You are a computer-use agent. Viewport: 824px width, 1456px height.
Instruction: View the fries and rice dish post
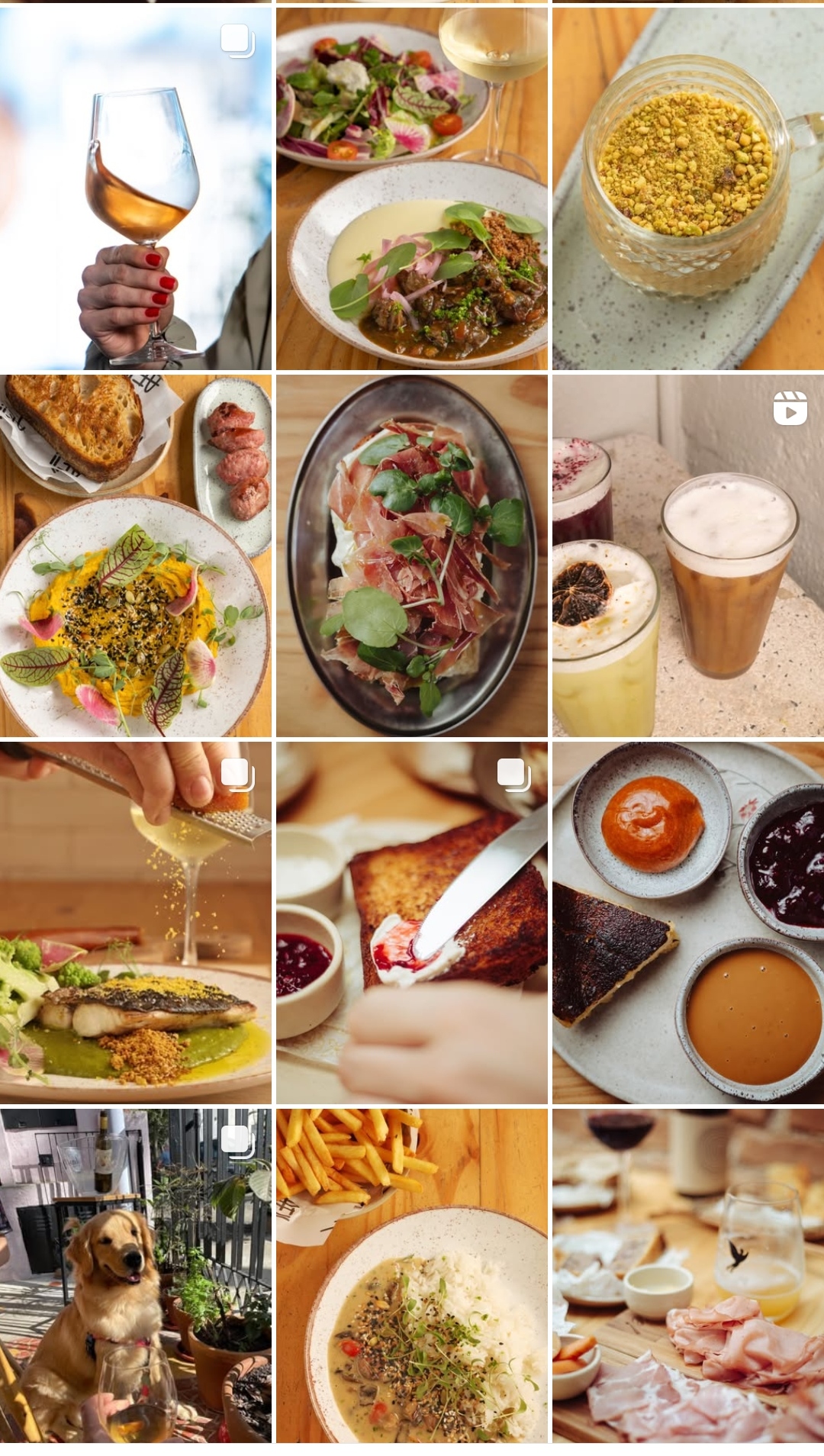pos(412,1275)
